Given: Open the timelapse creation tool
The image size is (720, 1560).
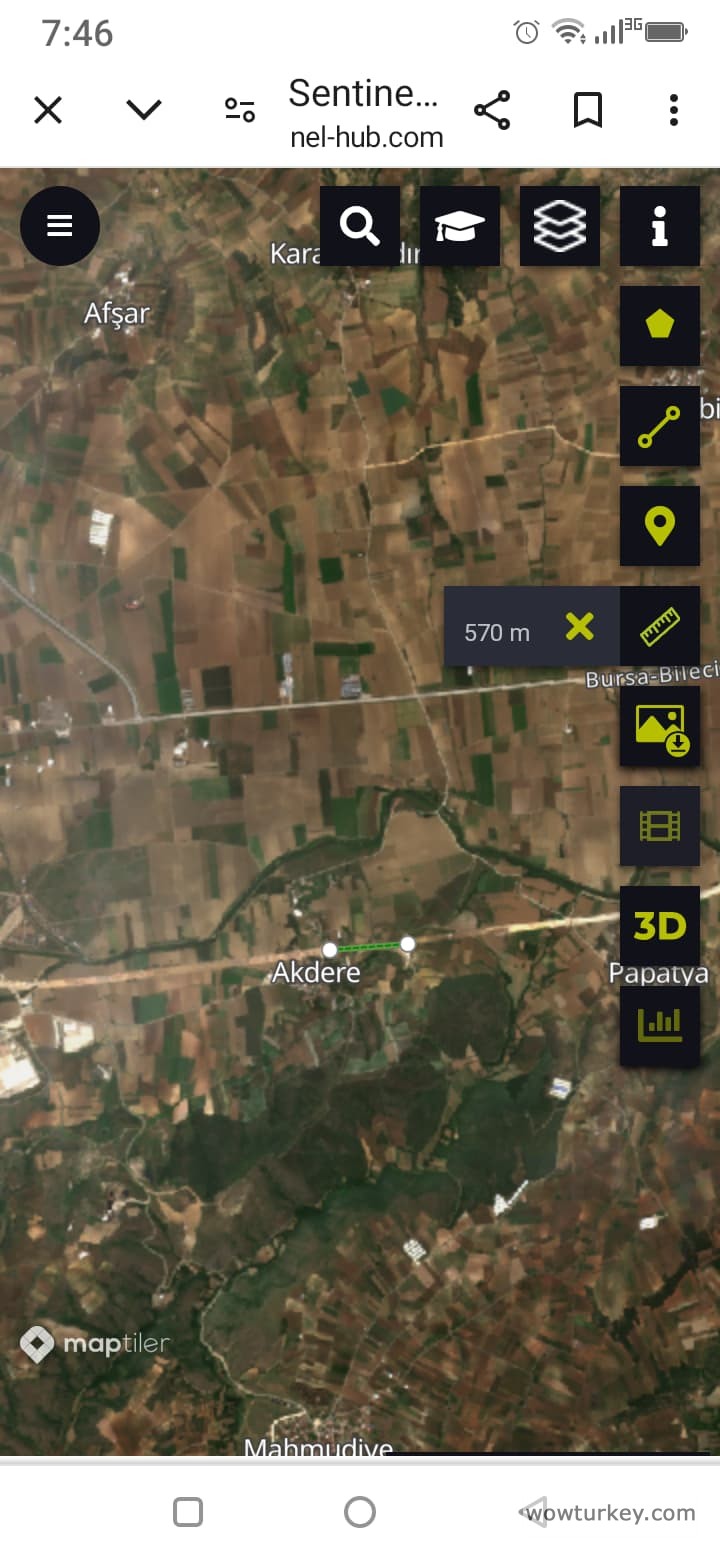Looking at the screenshot, I should click(660, 827).
